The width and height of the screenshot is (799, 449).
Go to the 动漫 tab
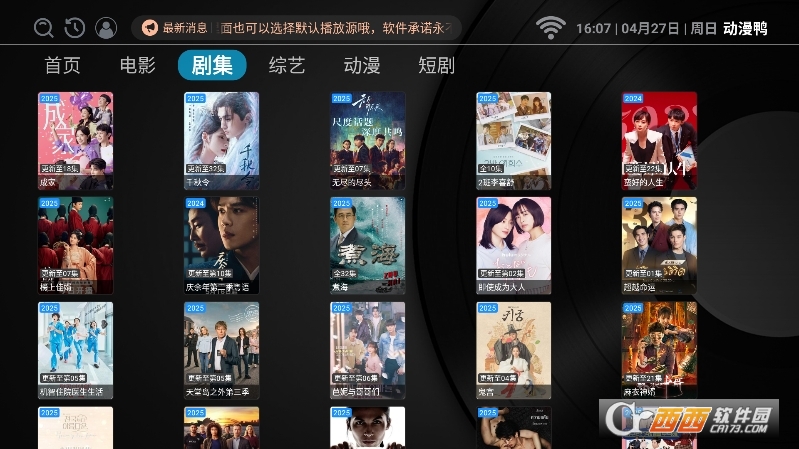[x=362, y=66]
